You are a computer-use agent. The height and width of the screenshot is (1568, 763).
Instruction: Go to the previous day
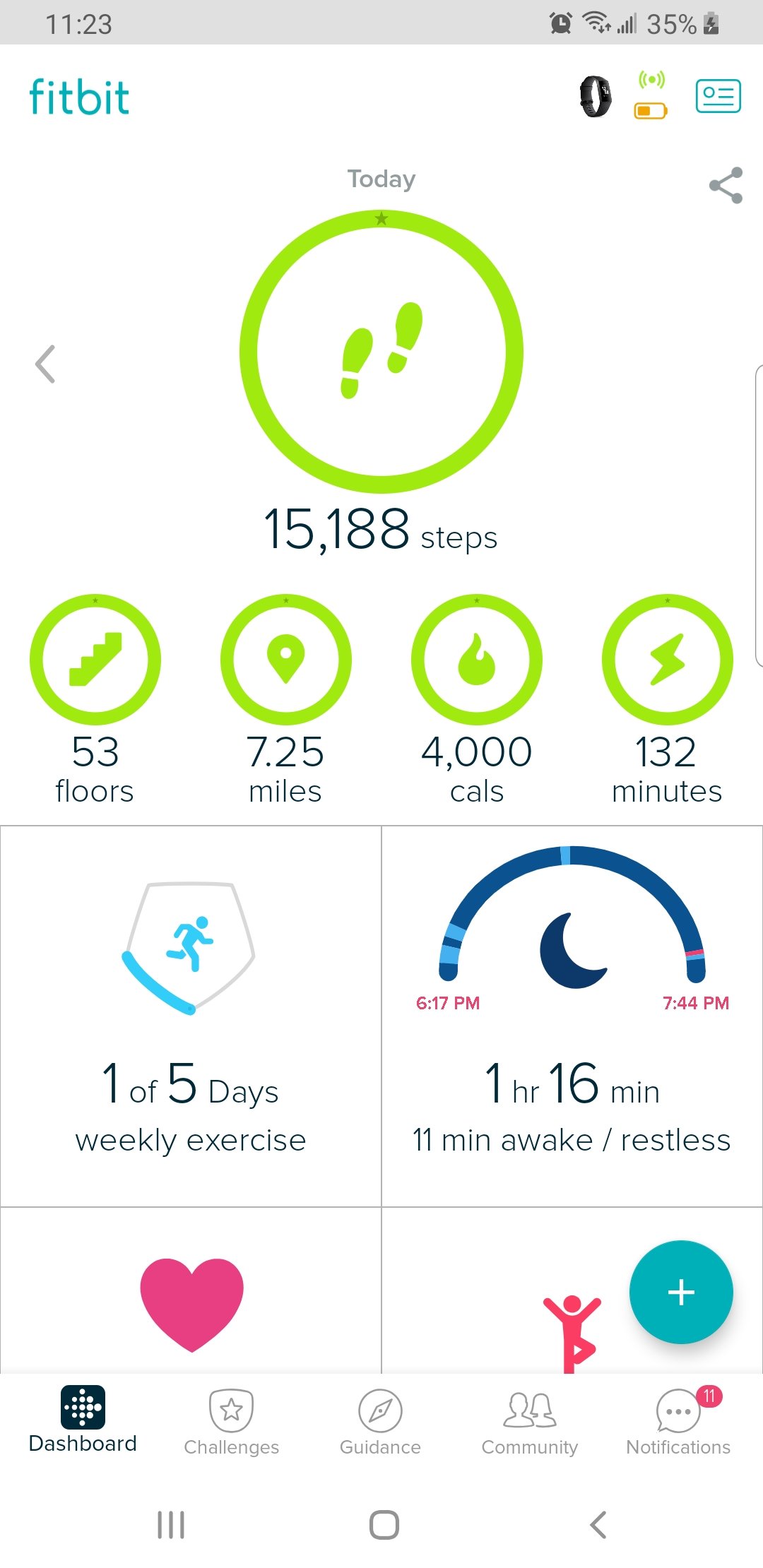(45, 364)
